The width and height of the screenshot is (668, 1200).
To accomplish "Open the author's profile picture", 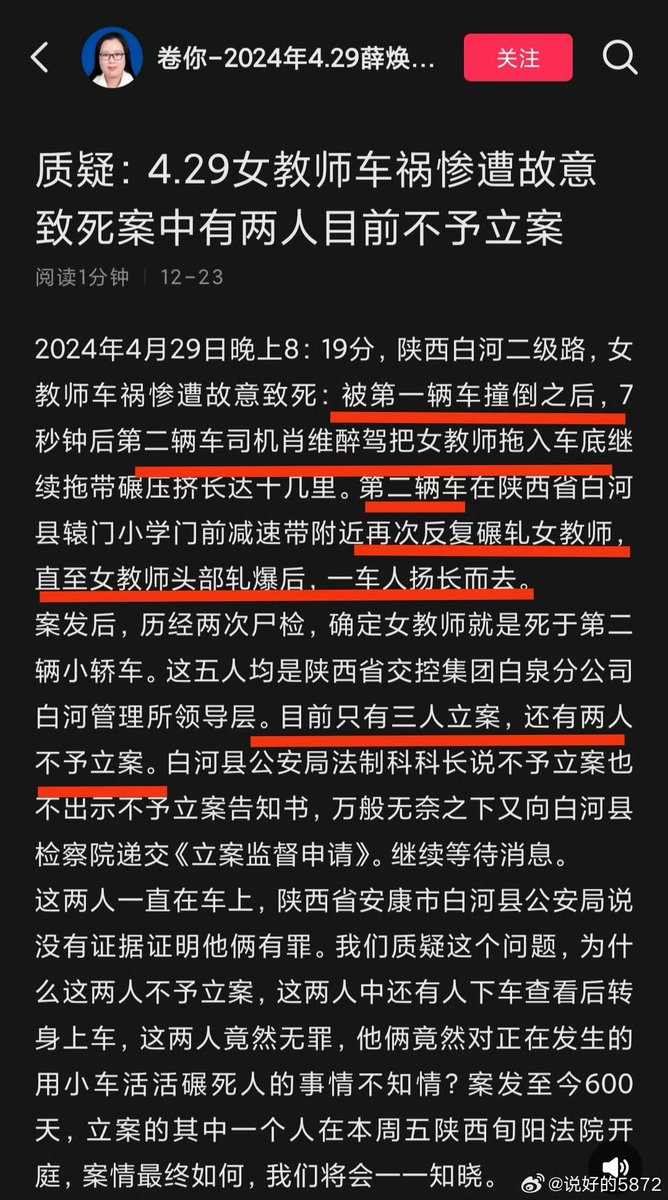I will click(112, 57).
